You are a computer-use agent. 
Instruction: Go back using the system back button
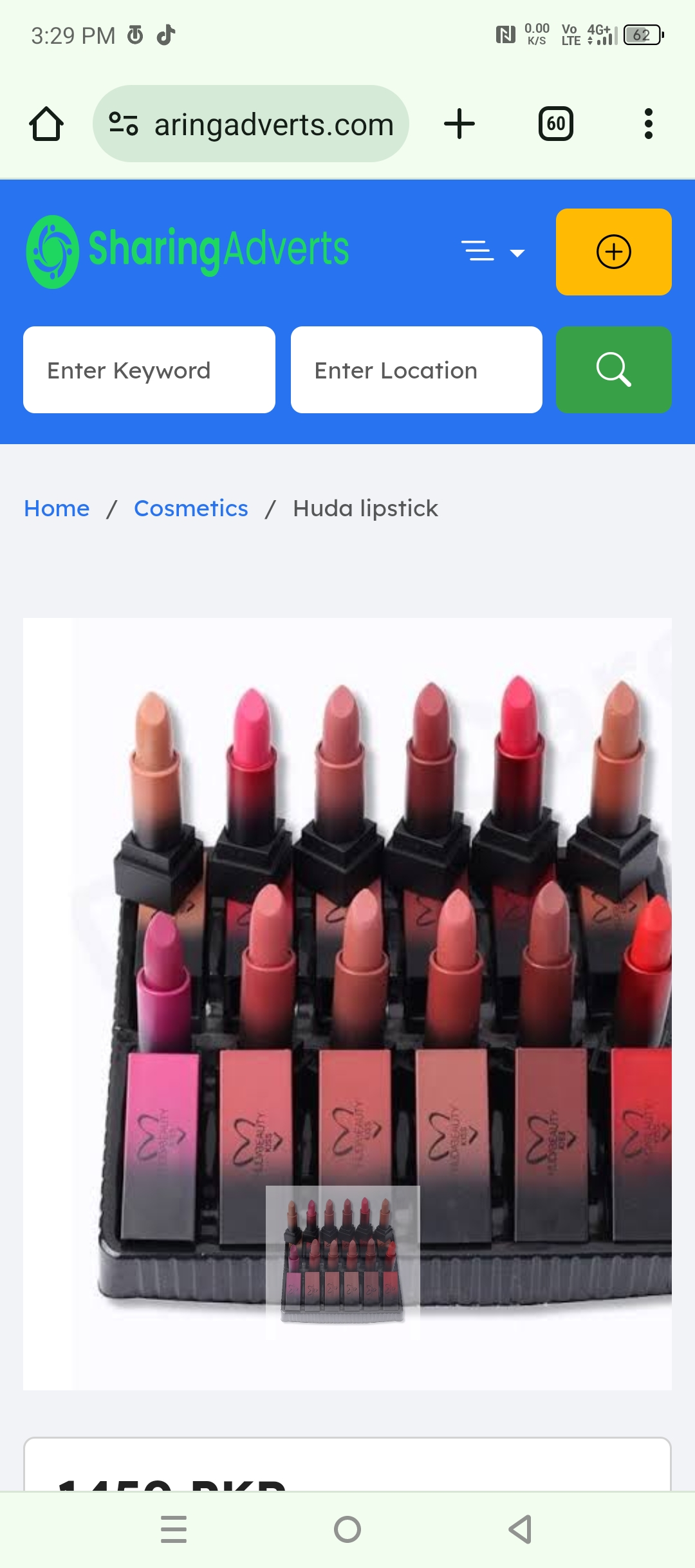click(x=520, y=1529)
